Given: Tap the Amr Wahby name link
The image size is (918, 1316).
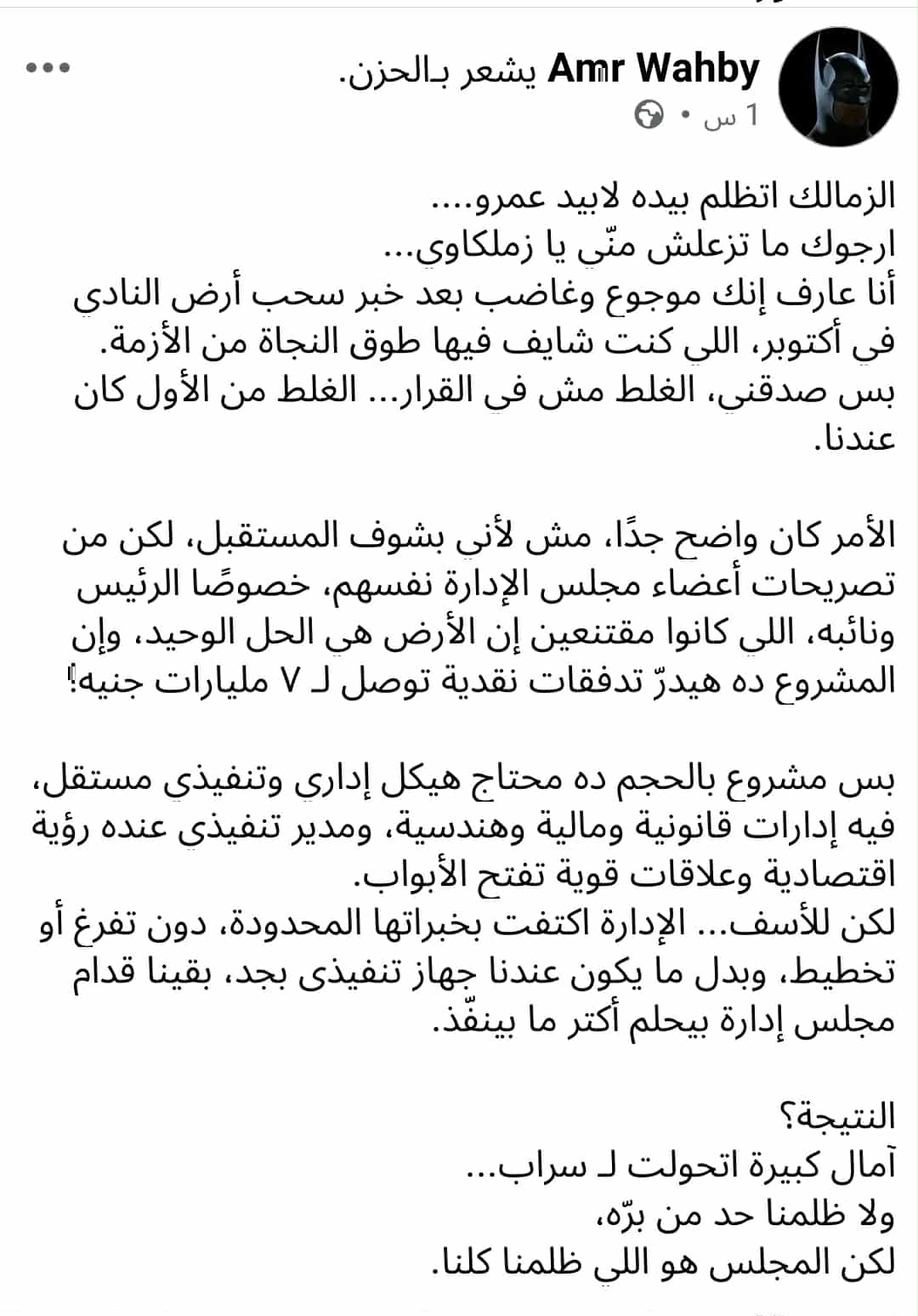Looking at the screenshot, I should pos(653,68).
